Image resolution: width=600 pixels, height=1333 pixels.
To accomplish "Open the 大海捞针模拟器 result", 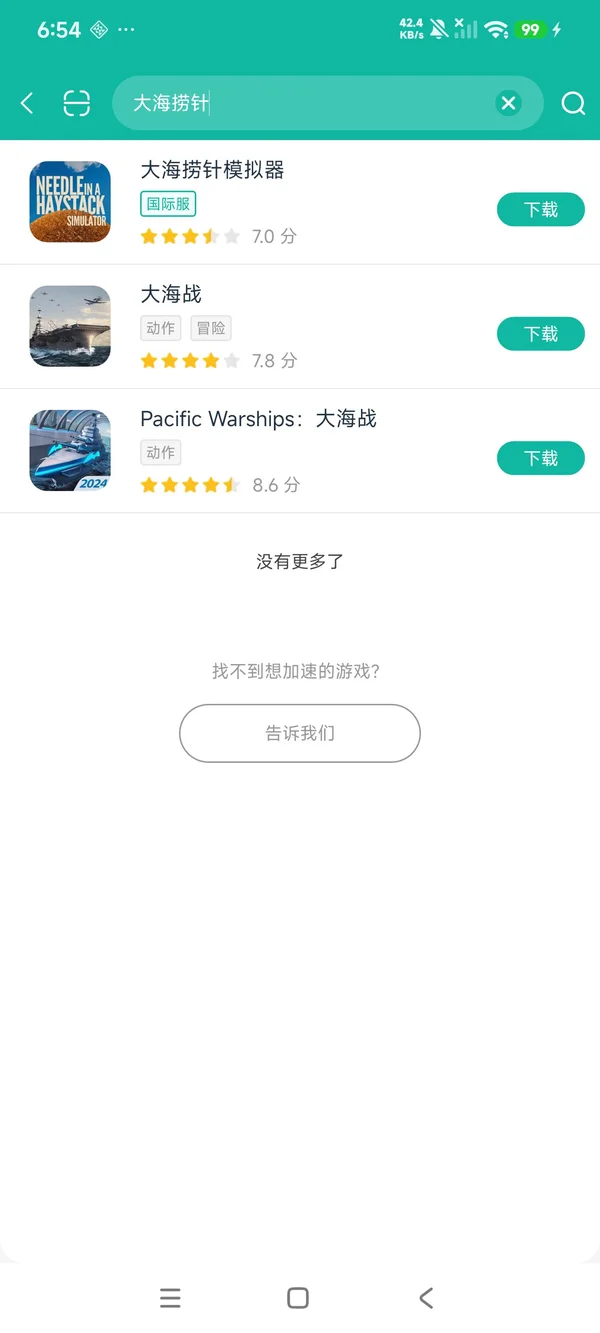I will click(x=300, y=202).
